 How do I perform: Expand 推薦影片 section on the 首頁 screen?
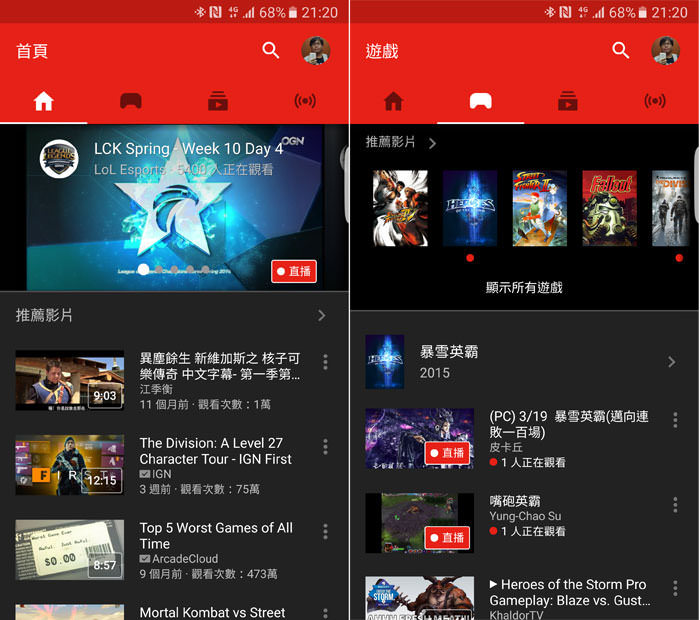pos(321,315)
